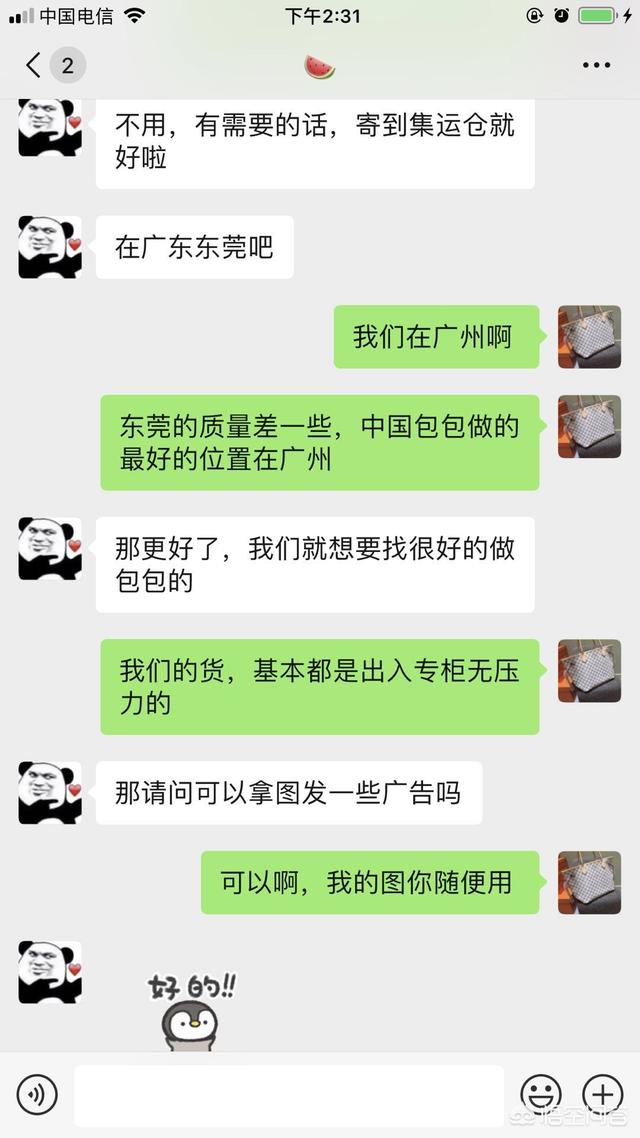Open panda avatar beside 在广东东莞吧
This screenshot has width=640, height=1138.
(x=50, y=247)
